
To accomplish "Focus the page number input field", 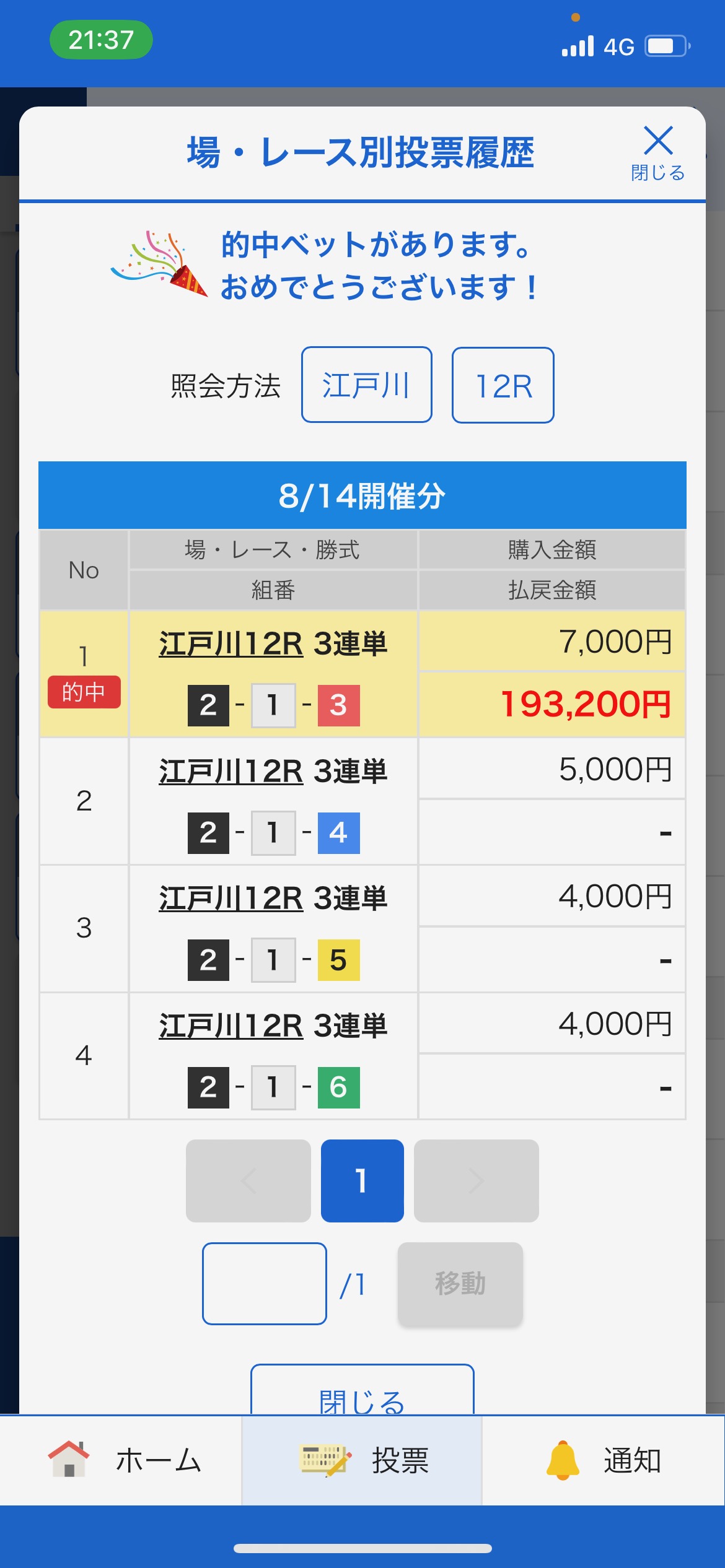I will click(x=265, y=1283).
